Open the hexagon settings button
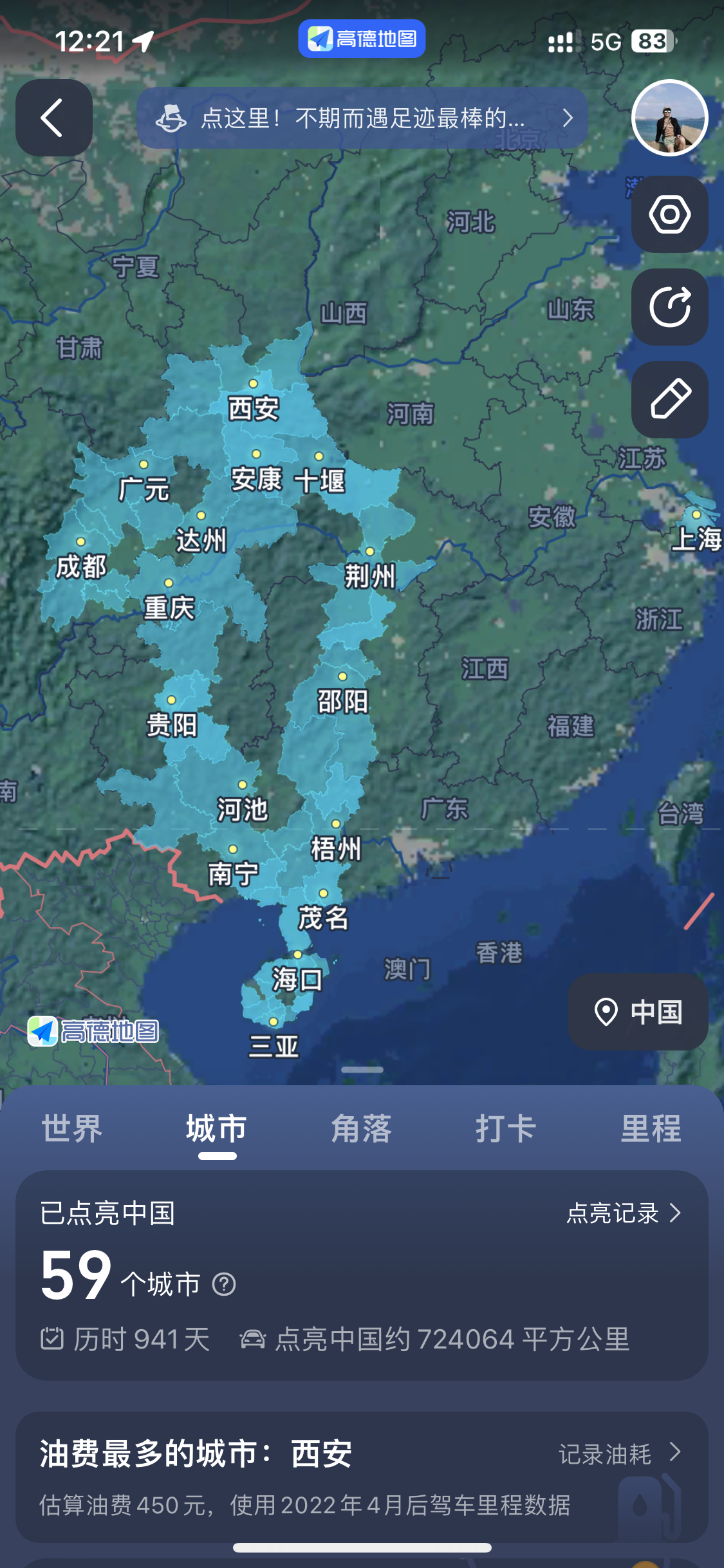724x1568 pixels. tap(669, 214)
